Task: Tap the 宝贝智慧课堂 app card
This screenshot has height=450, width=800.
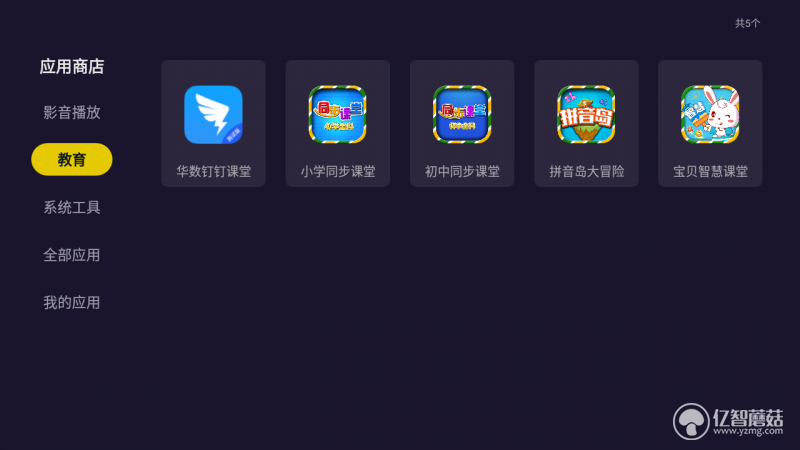Action: [710, 123]
